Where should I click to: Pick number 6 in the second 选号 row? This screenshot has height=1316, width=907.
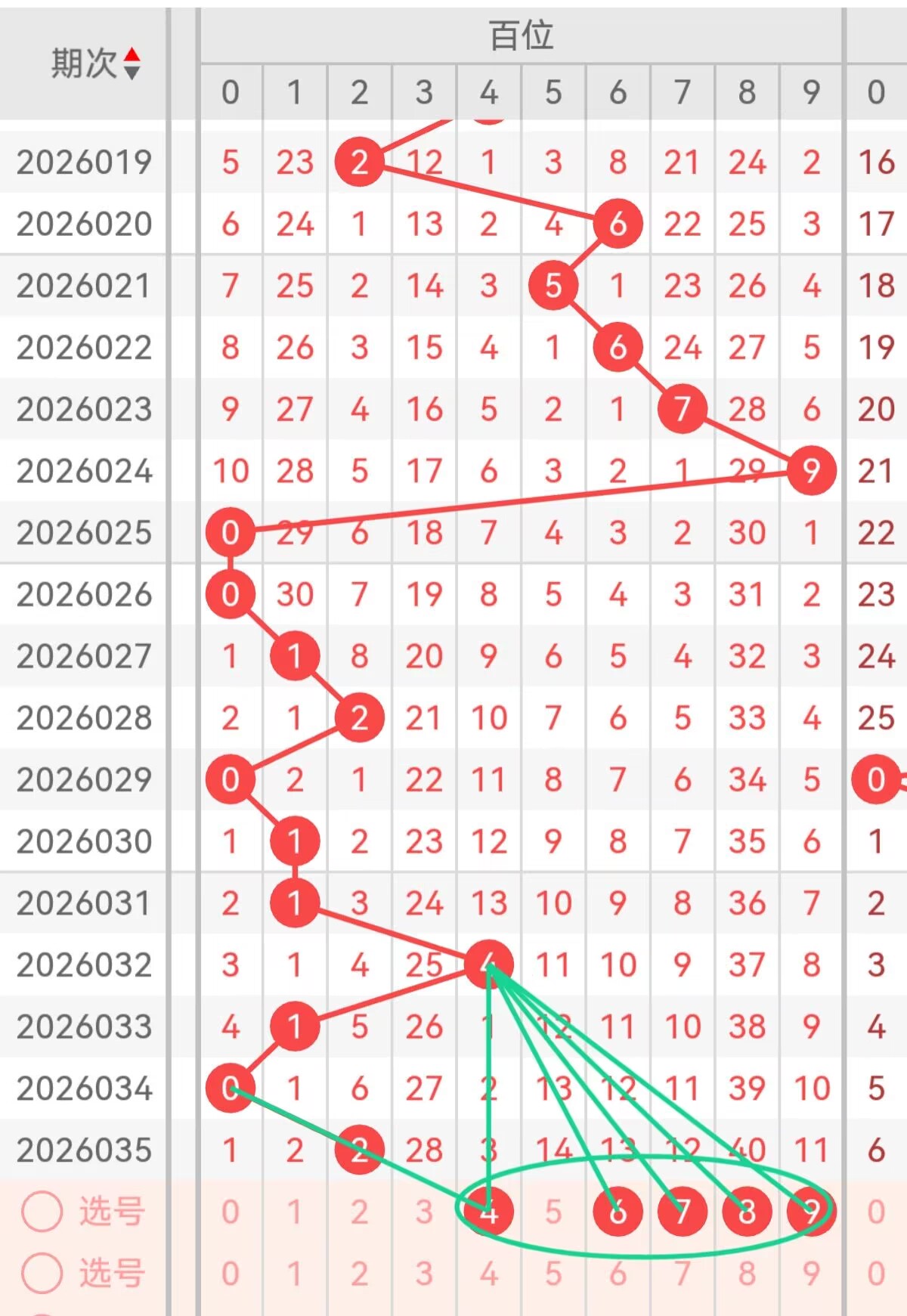(x=618, y=1274)
